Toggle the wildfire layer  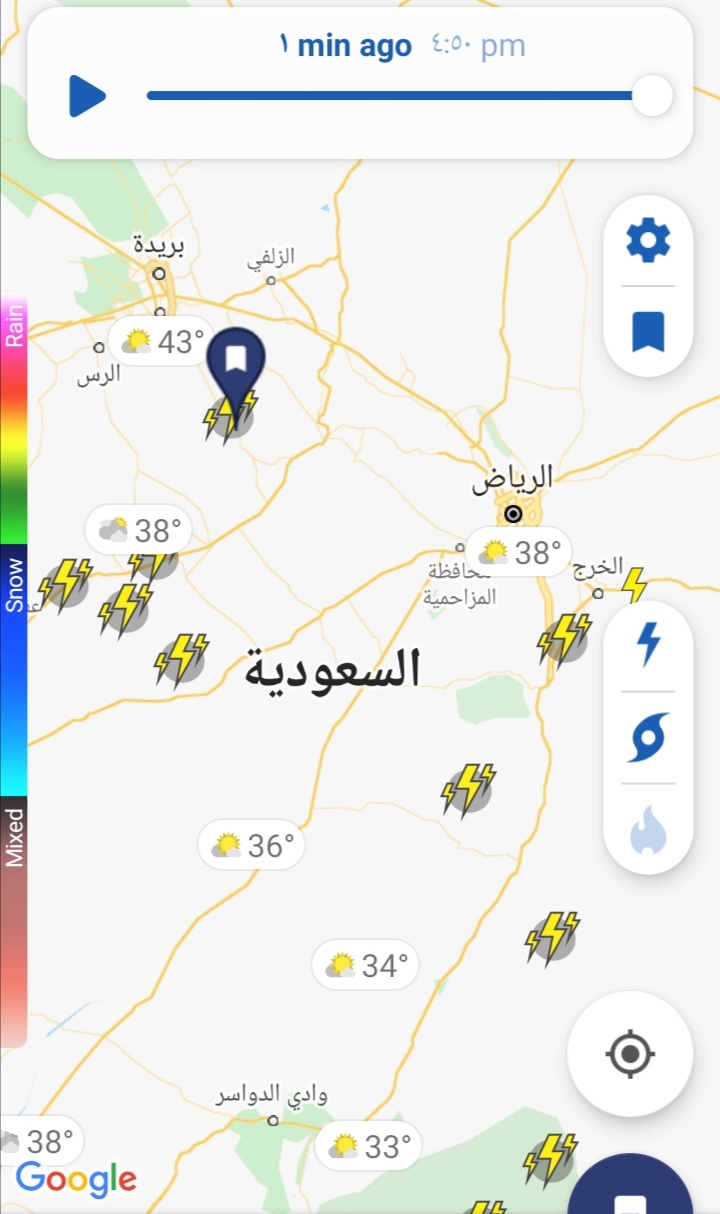[x=648, y=830]
